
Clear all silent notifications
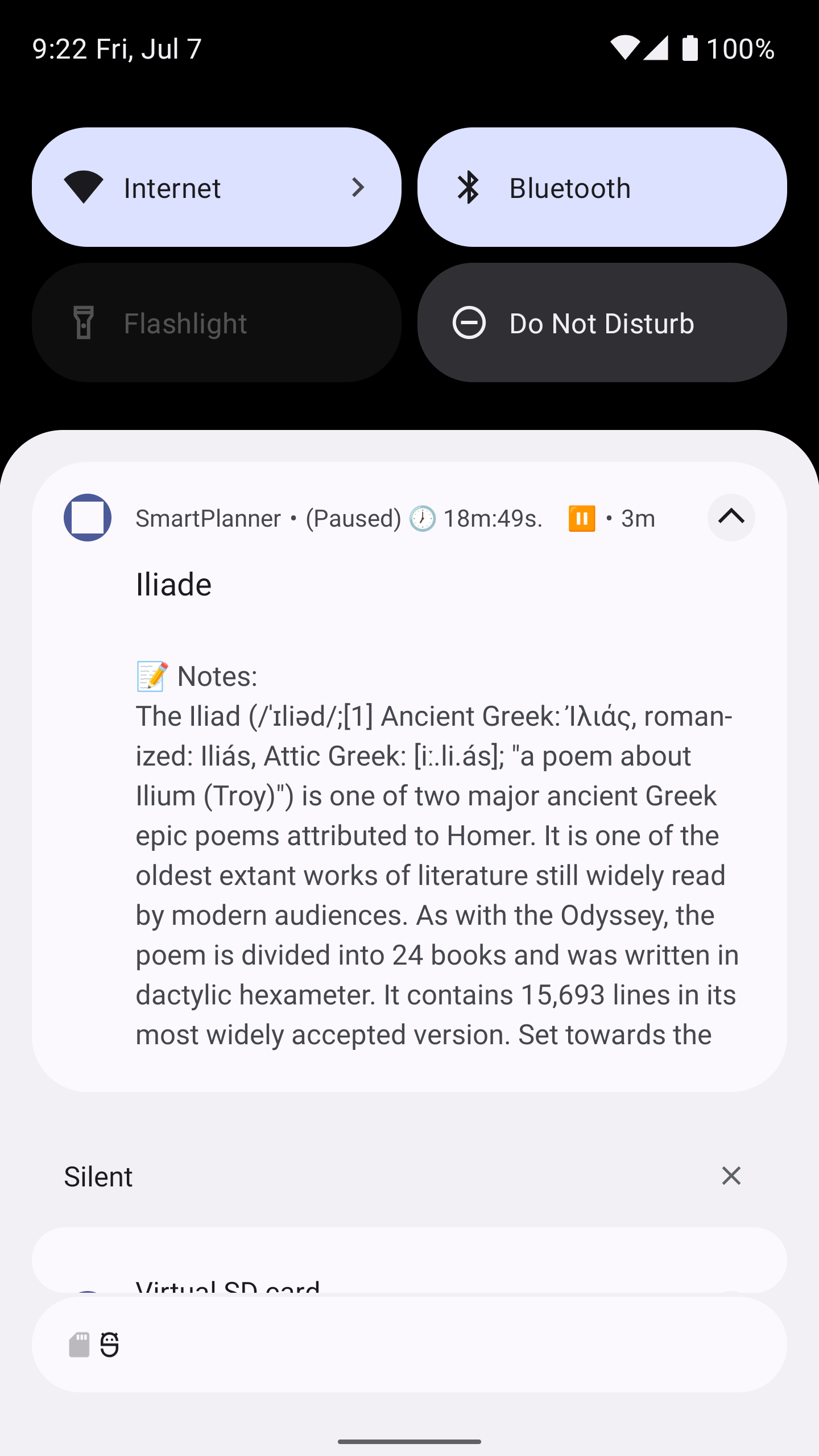[731, 1176]
